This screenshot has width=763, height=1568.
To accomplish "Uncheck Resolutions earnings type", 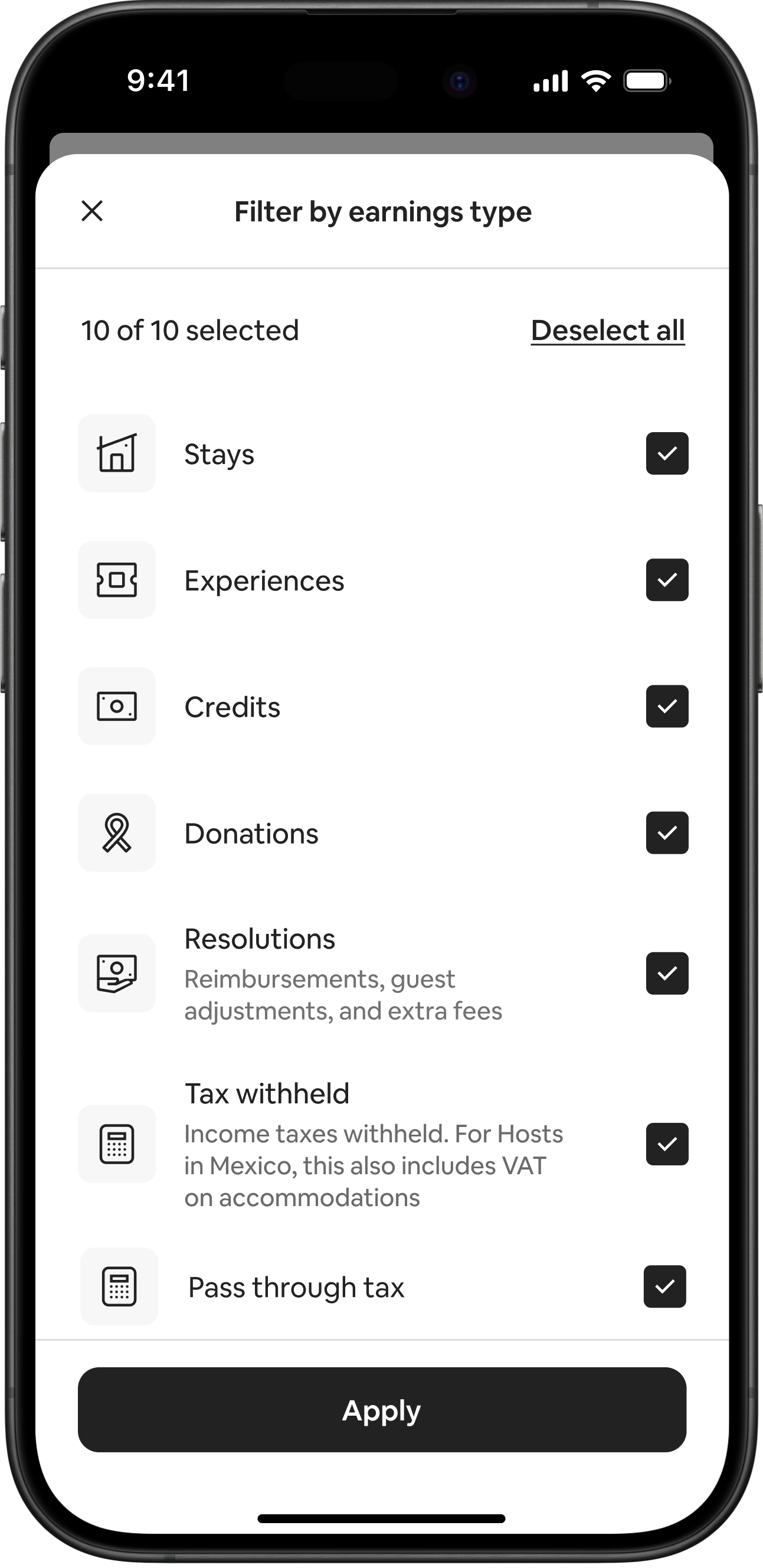I will point(666,974).
